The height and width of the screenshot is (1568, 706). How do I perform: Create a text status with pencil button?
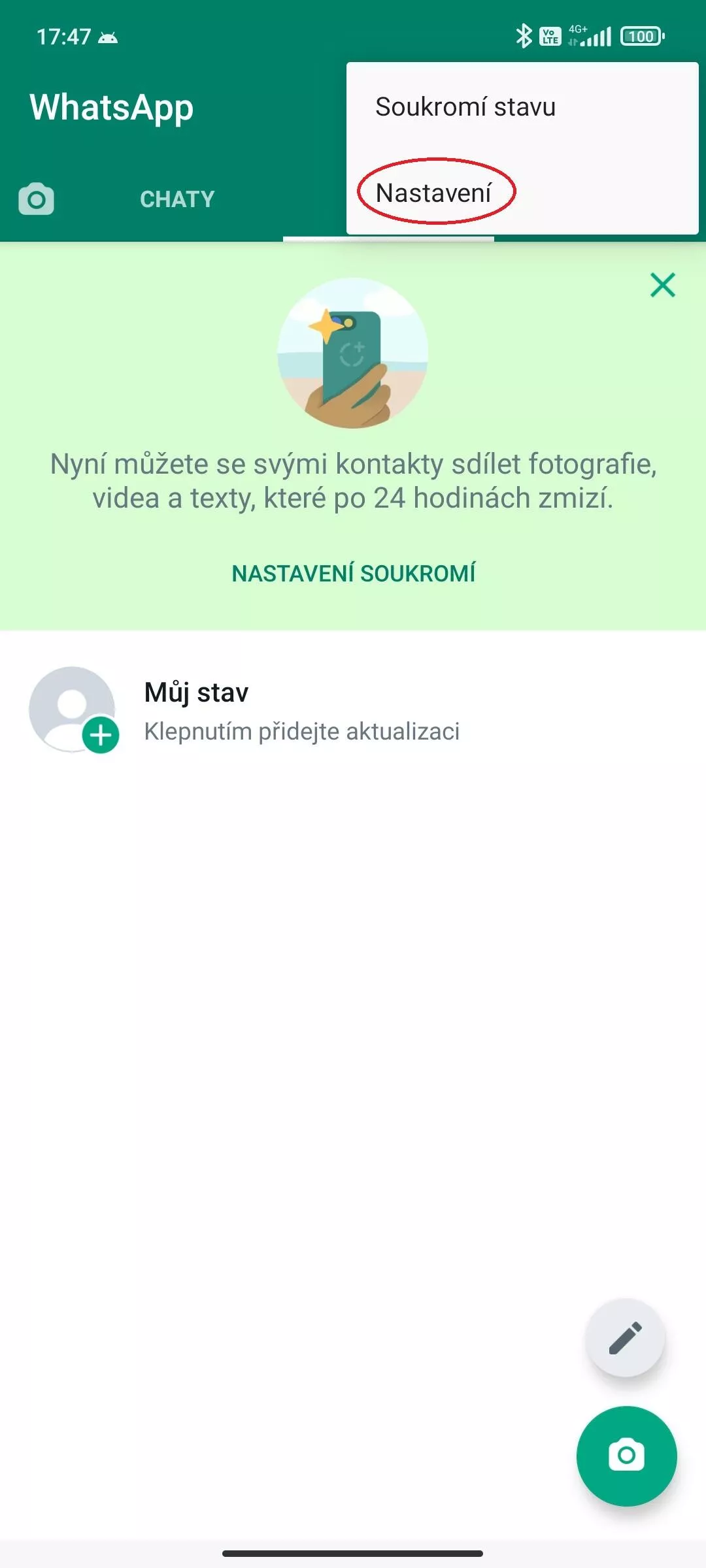click(626, 1337)
